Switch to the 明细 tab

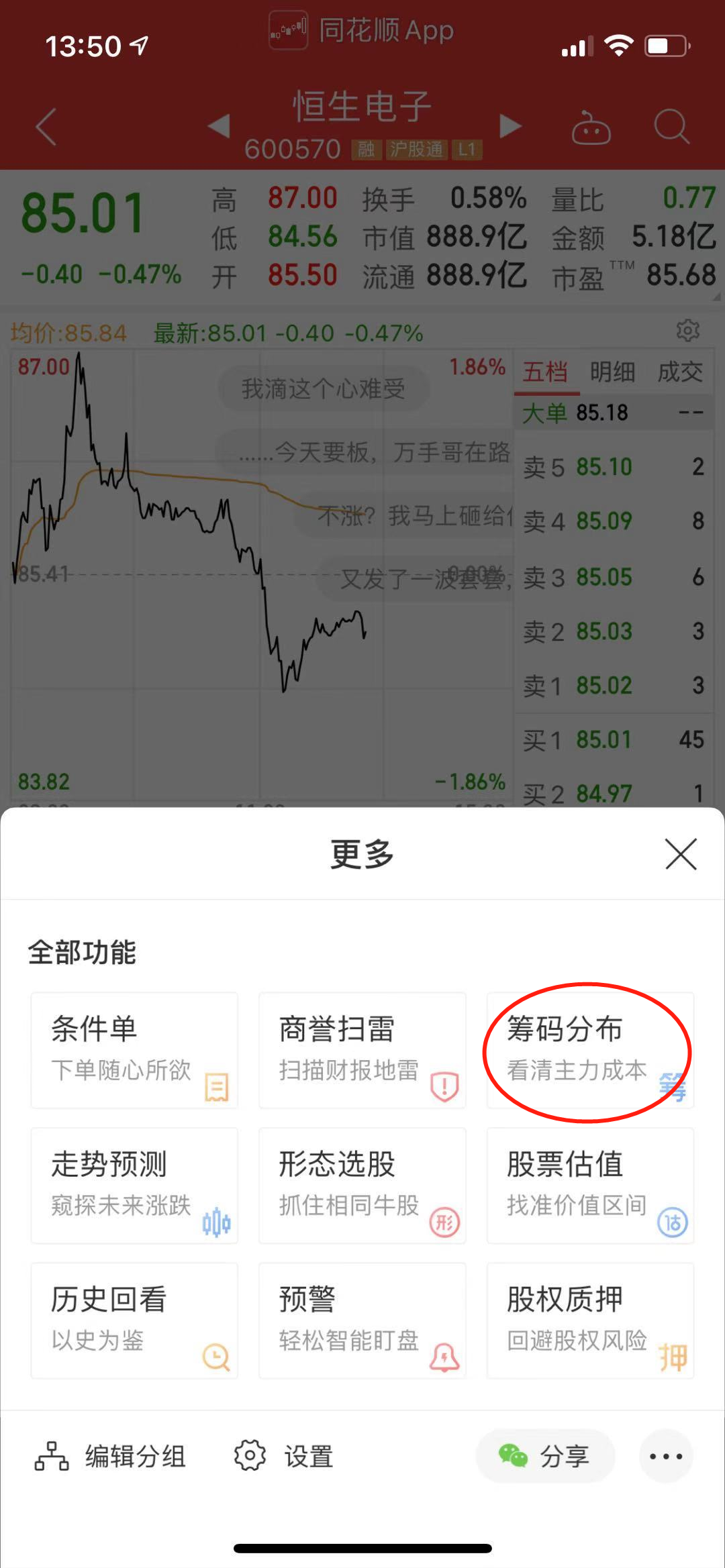[x=613, y=372]
